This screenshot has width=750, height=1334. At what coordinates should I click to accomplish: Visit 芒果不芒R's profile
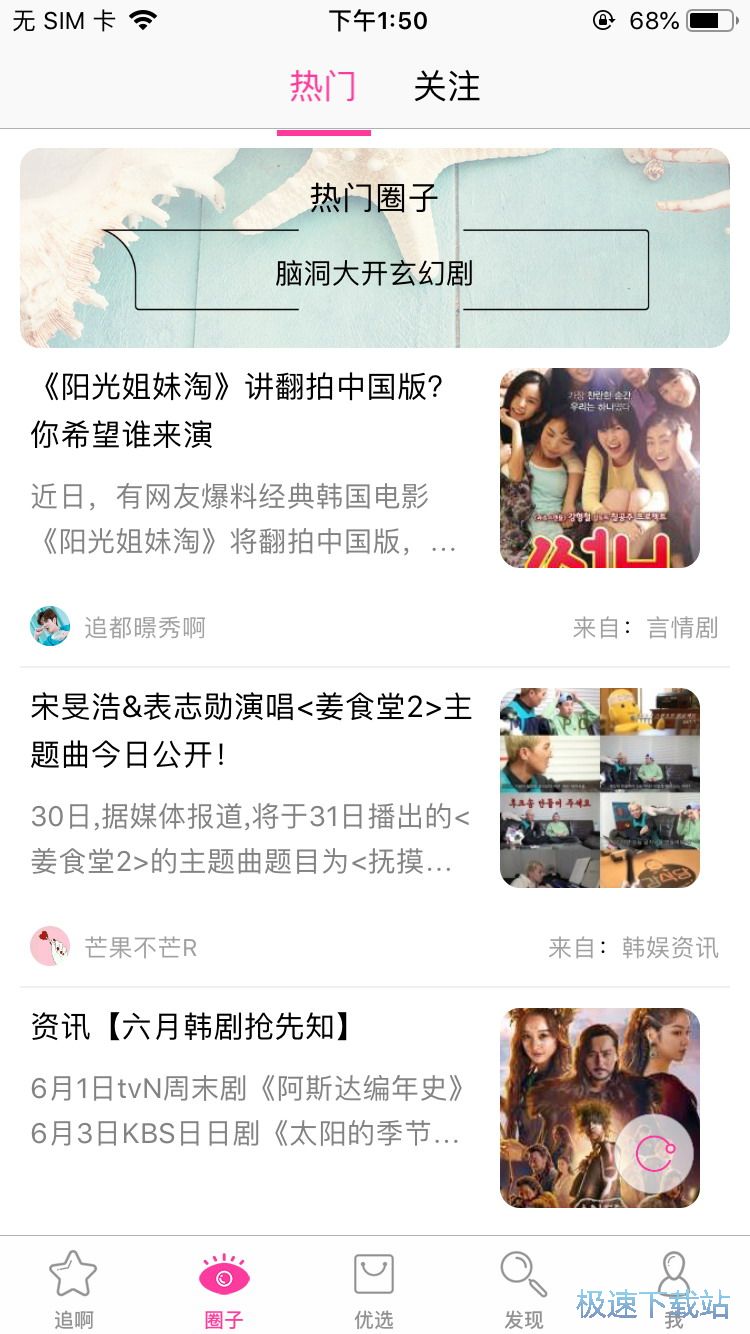point(50,946)
